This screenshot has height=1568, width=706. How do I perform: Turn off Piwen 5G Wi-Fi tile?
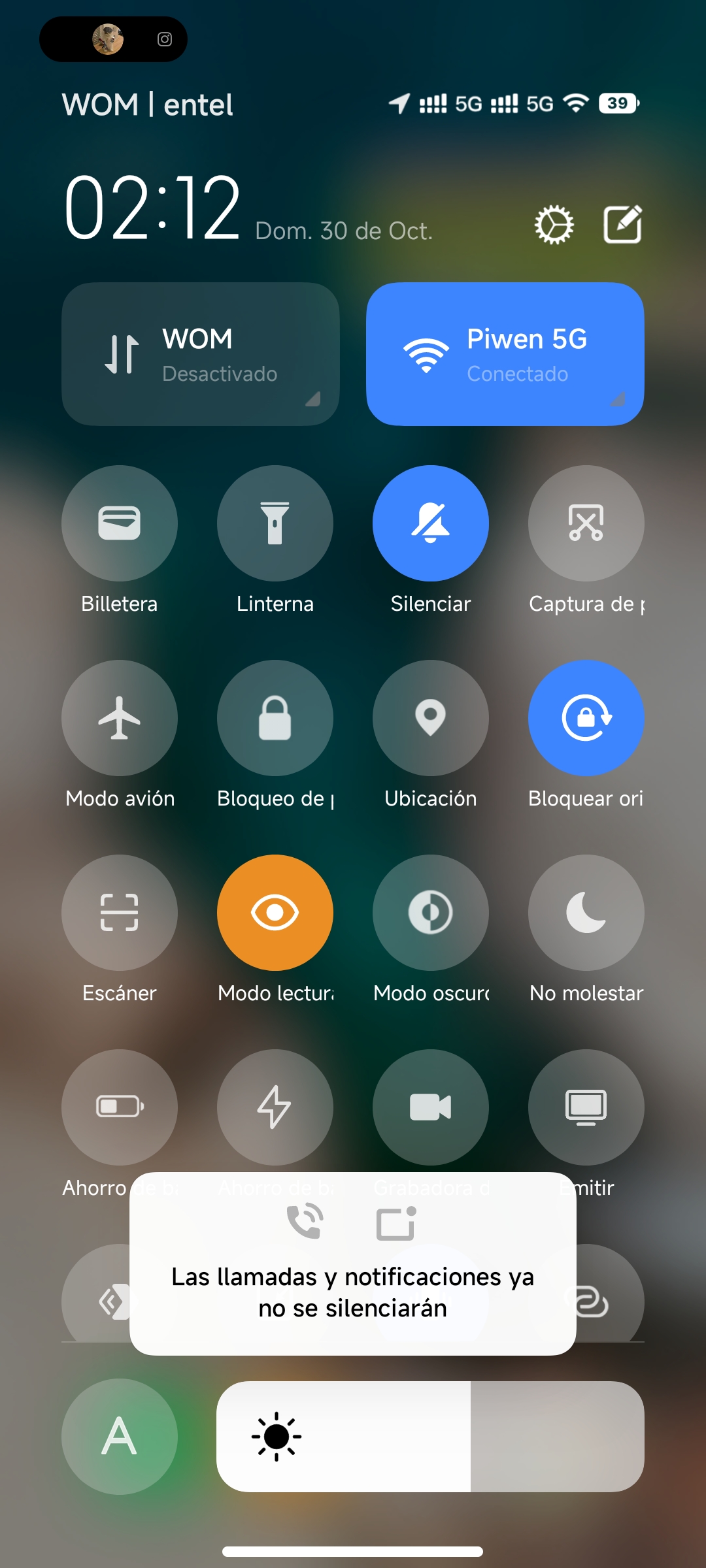click(x=505, y=354)
